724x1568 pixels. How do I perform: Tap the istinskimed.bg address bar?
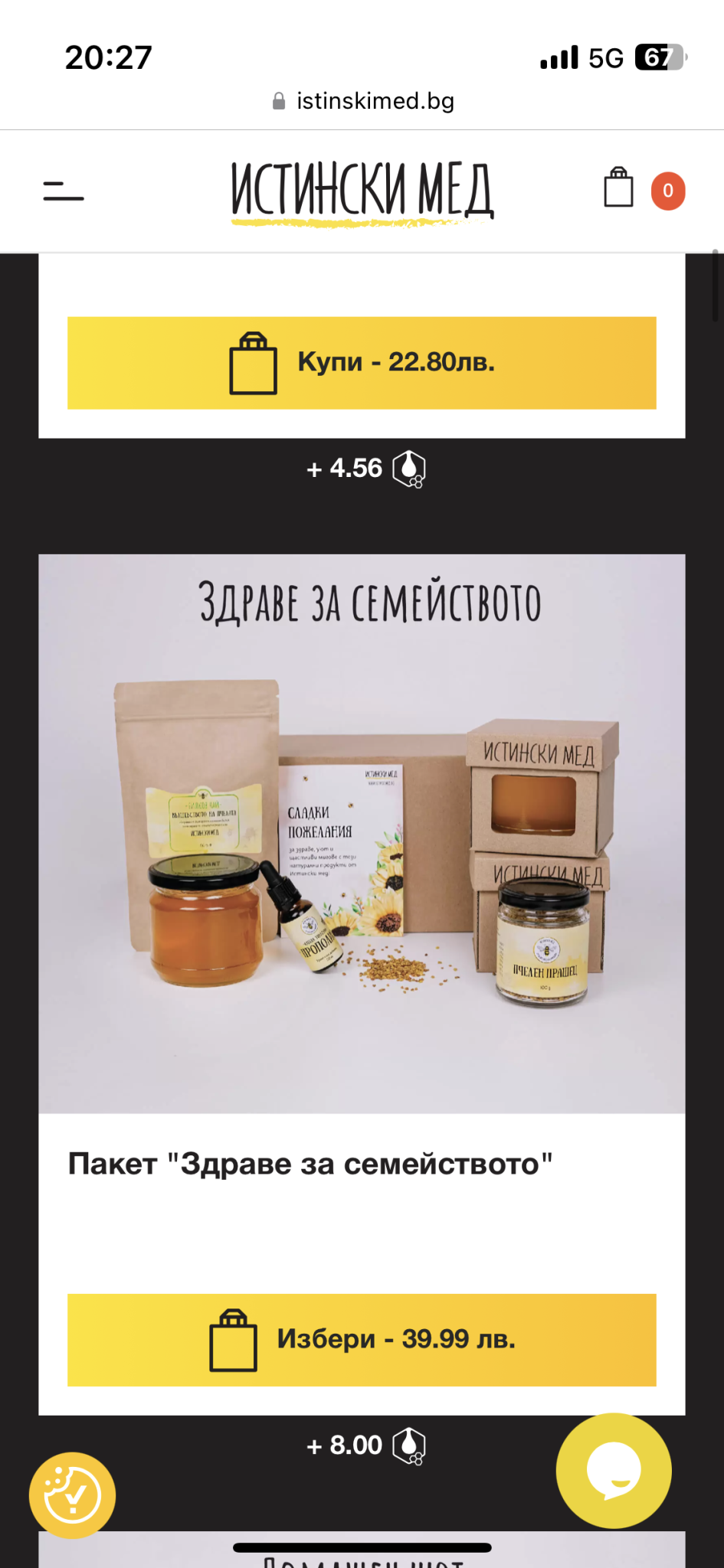(x=362, y=101)
